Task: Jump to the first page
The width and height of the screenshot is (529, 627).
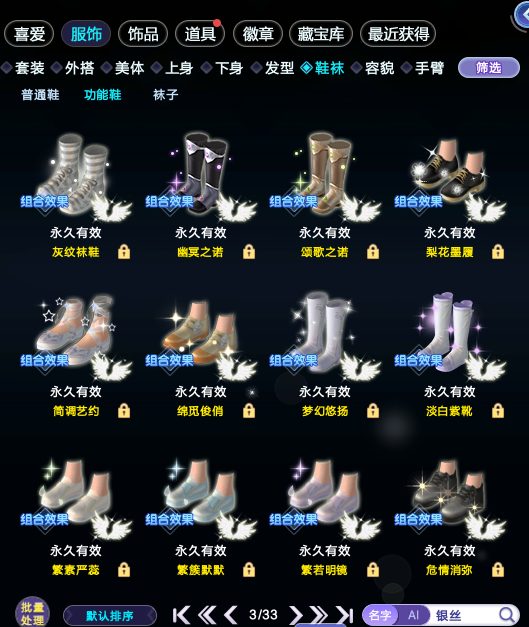Action: tap(182, 615)
